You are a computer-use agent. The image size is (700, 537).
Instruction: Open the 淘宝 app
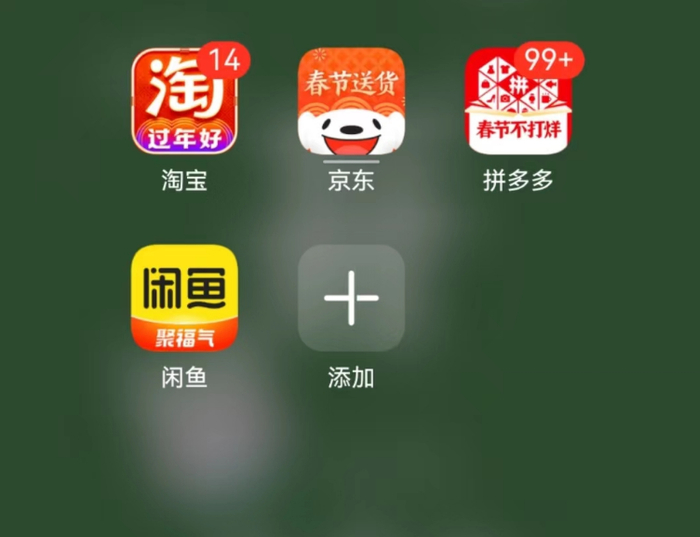[x=184, y=101]
